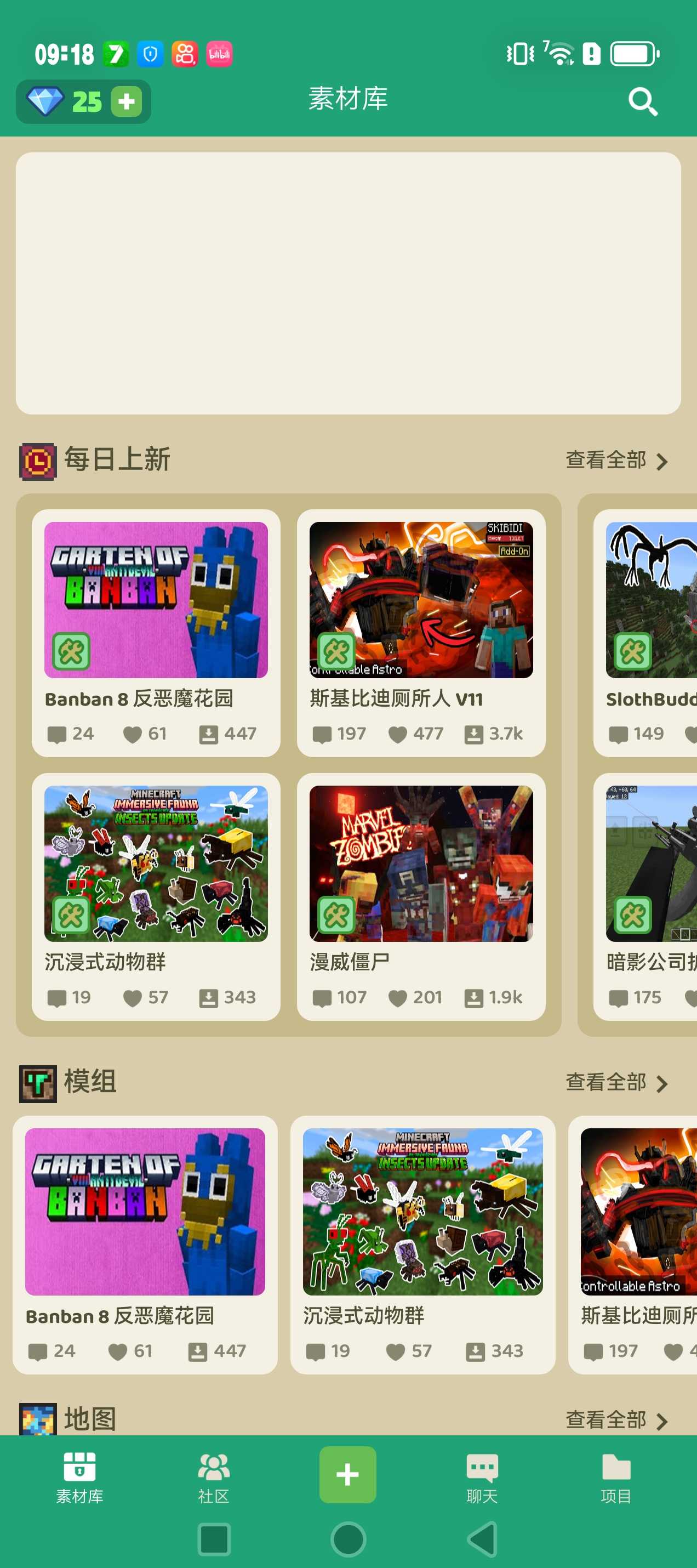Open 沉浸式动物群 card in 模组
Viewport: 697px width, 1568px height.
point(422,1243)
